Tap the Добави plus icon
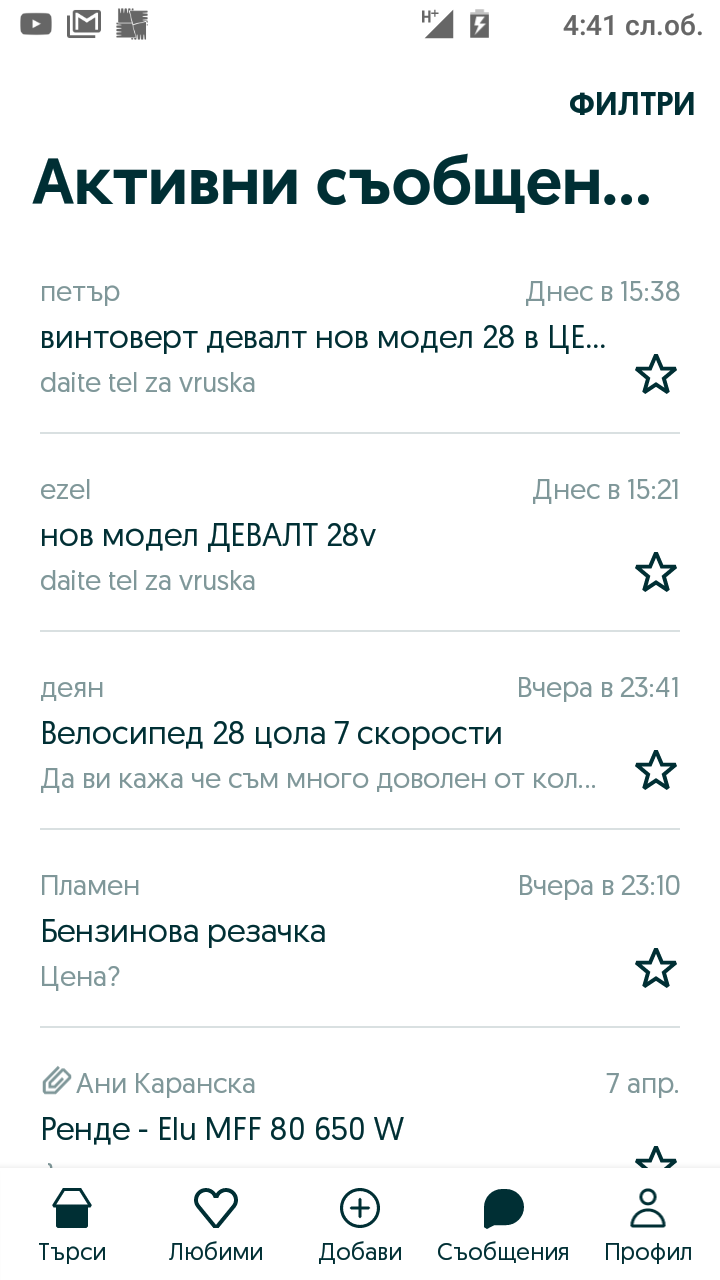The width and height of the screenshot is (720, 1280). (359, 1208)
